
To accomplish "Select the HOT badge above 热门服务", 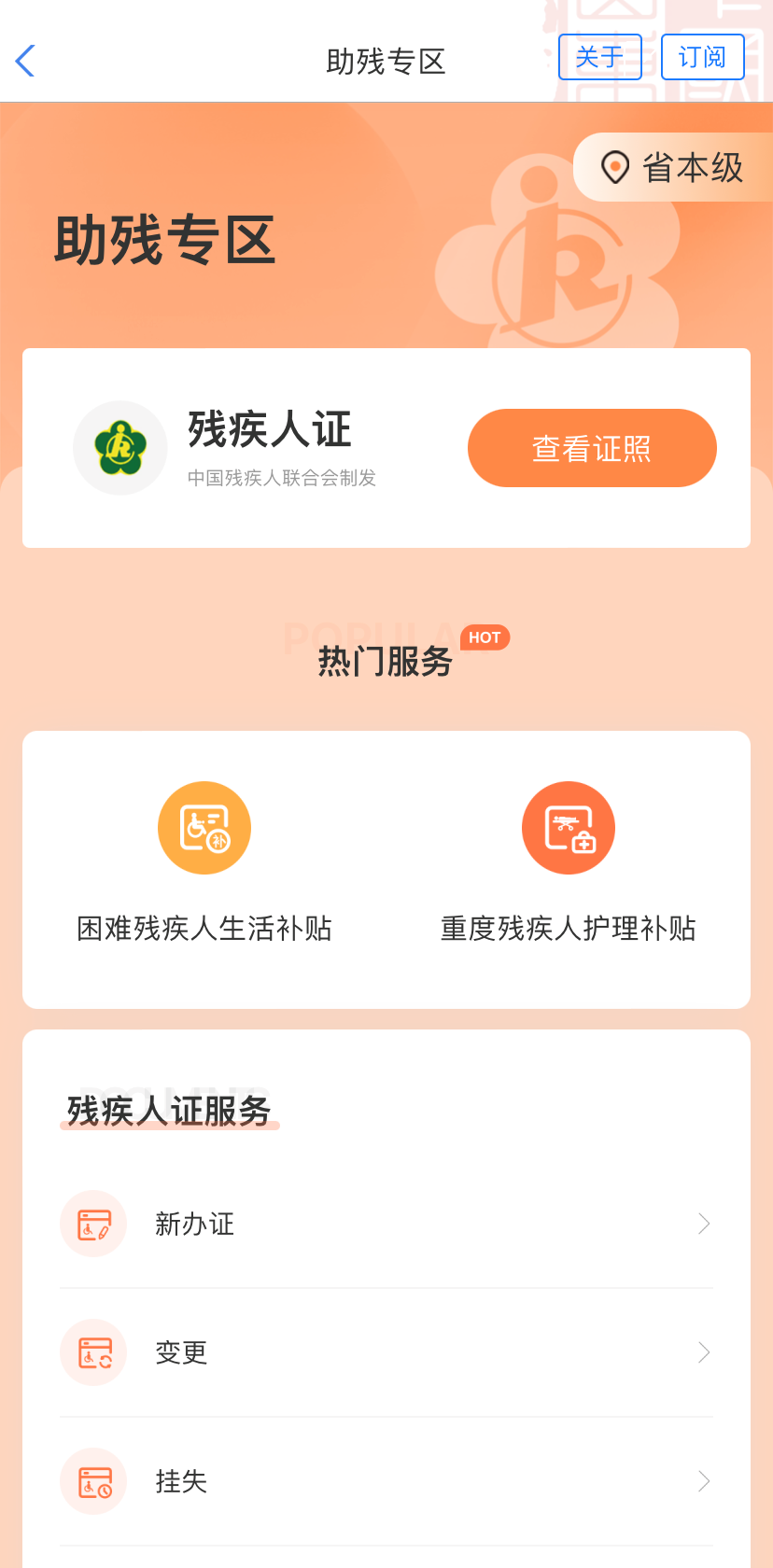I will 484,637.
